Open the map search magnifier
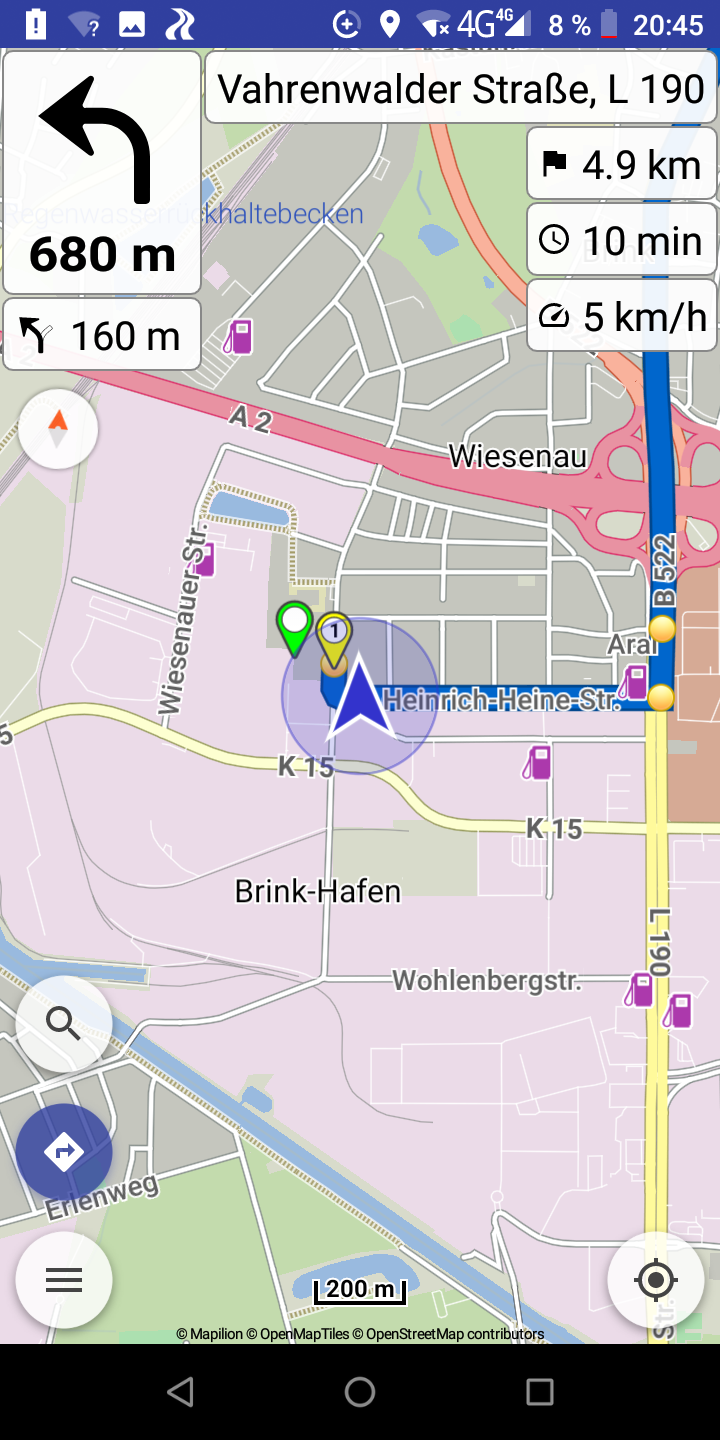Image resolution: width=720 pixels, height=1440 pixels. tap(64, 1024)
